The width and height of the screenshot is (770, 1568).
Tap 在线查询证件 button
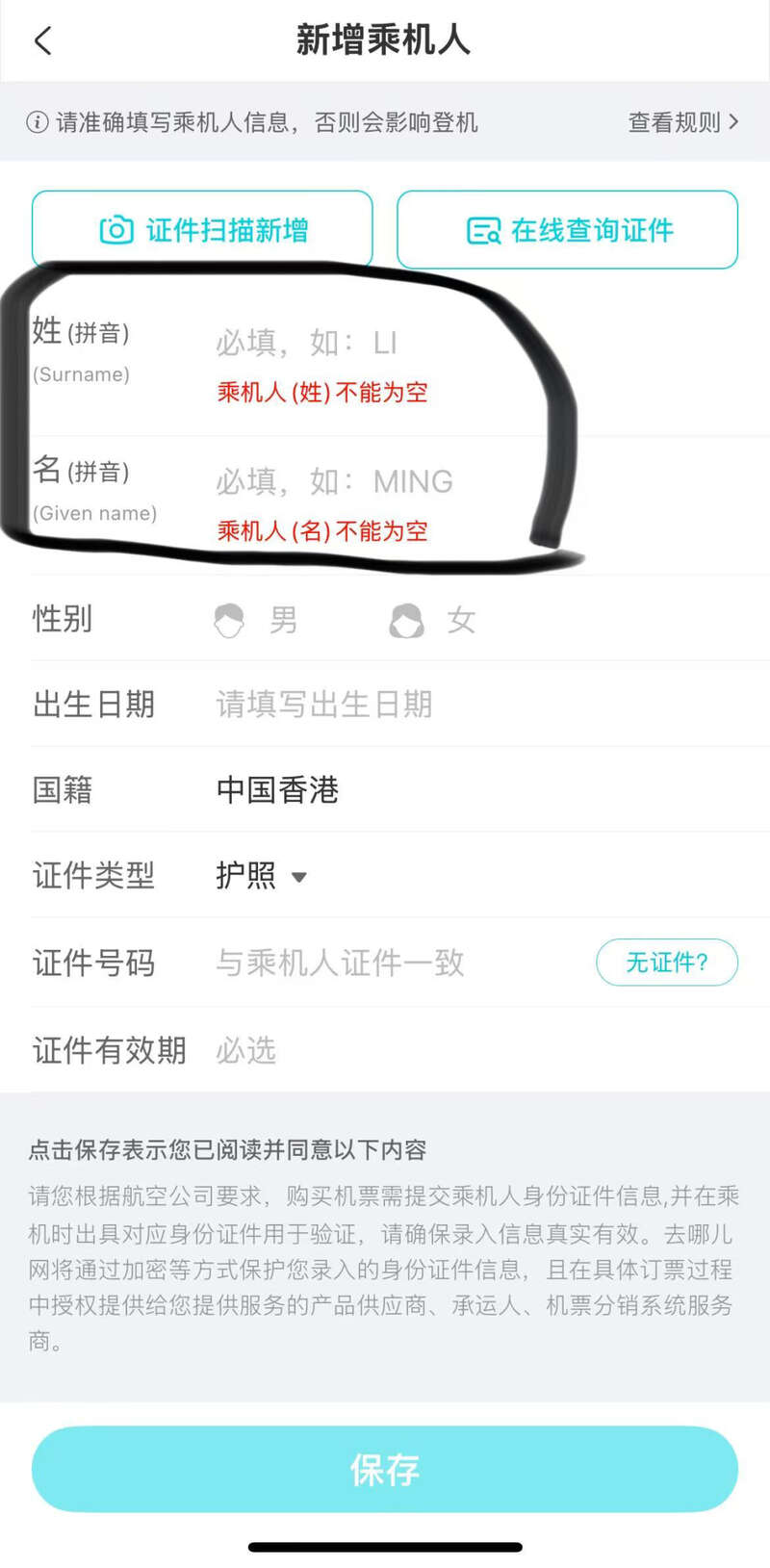click(x=568, y=230)
